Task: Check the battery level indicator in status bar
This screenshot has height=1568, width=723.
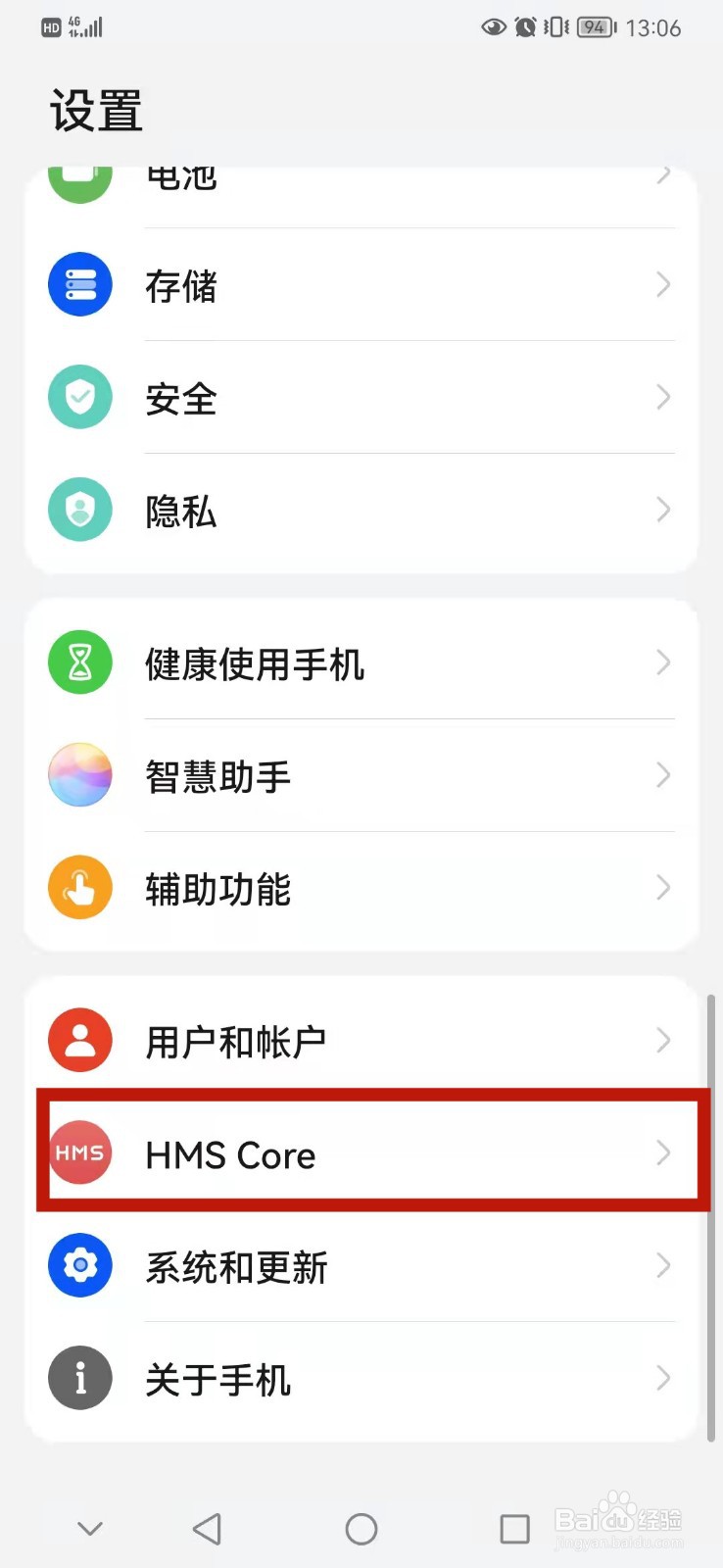Action: tap(593, 27)
